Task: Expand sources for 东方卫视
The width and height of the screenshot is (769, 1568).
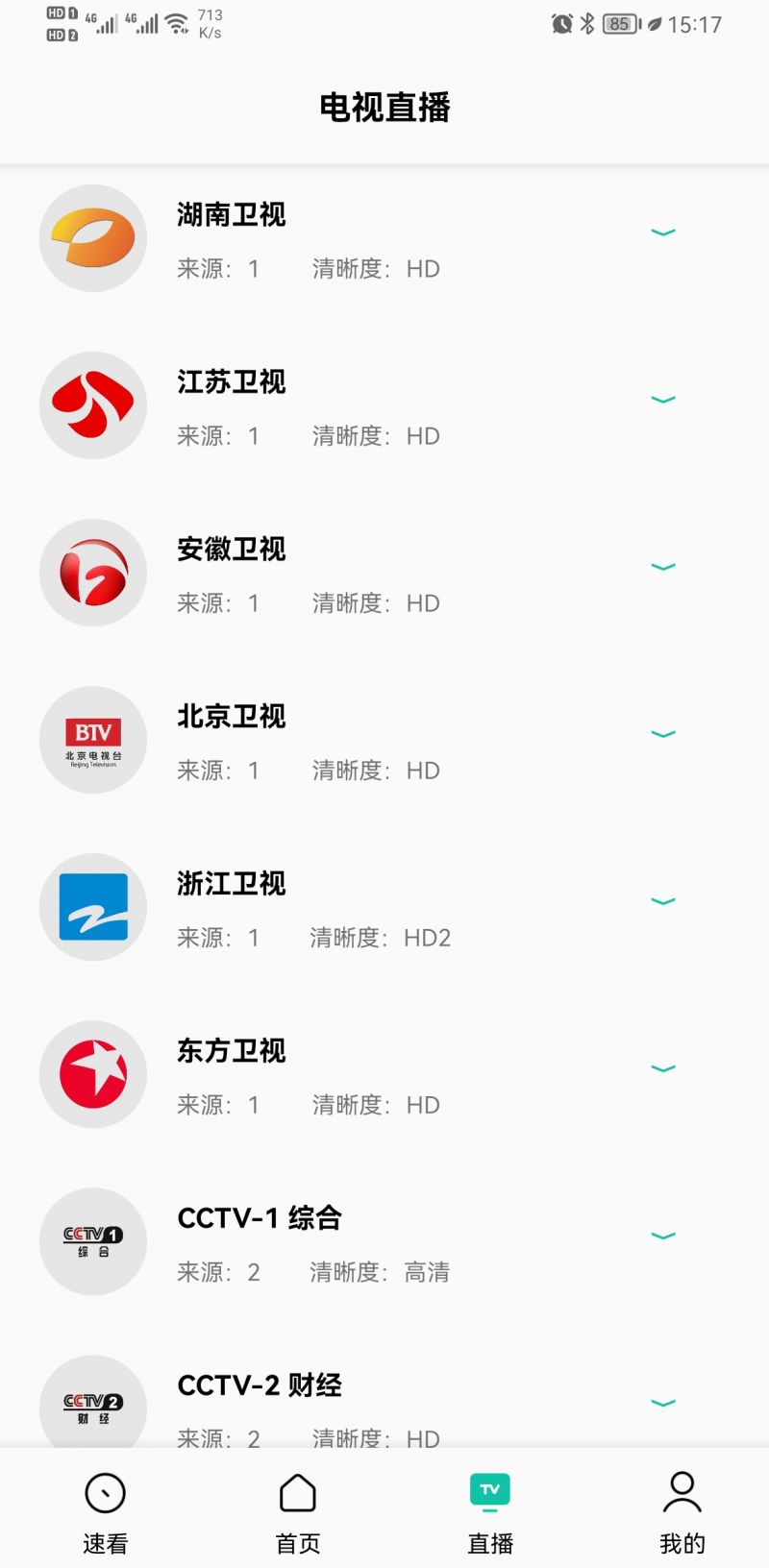Action: [663, 1068]
